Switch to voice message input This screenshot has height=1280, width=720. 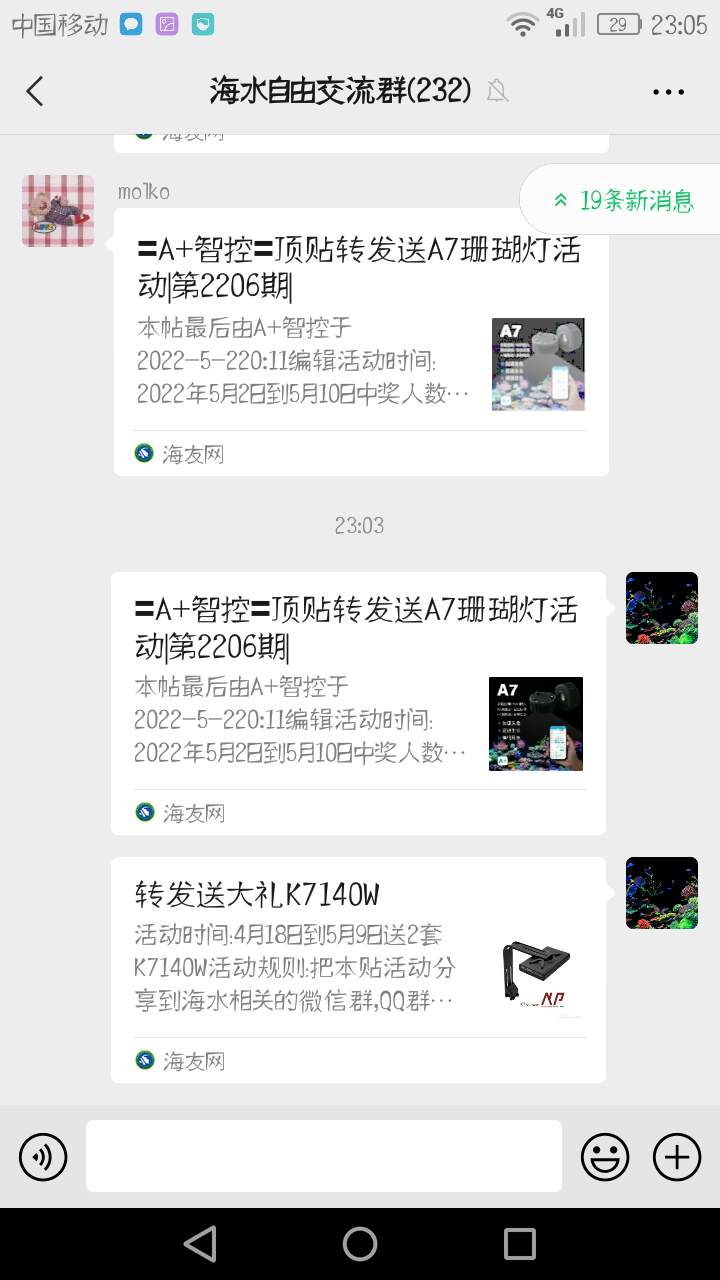(43, 1157)
